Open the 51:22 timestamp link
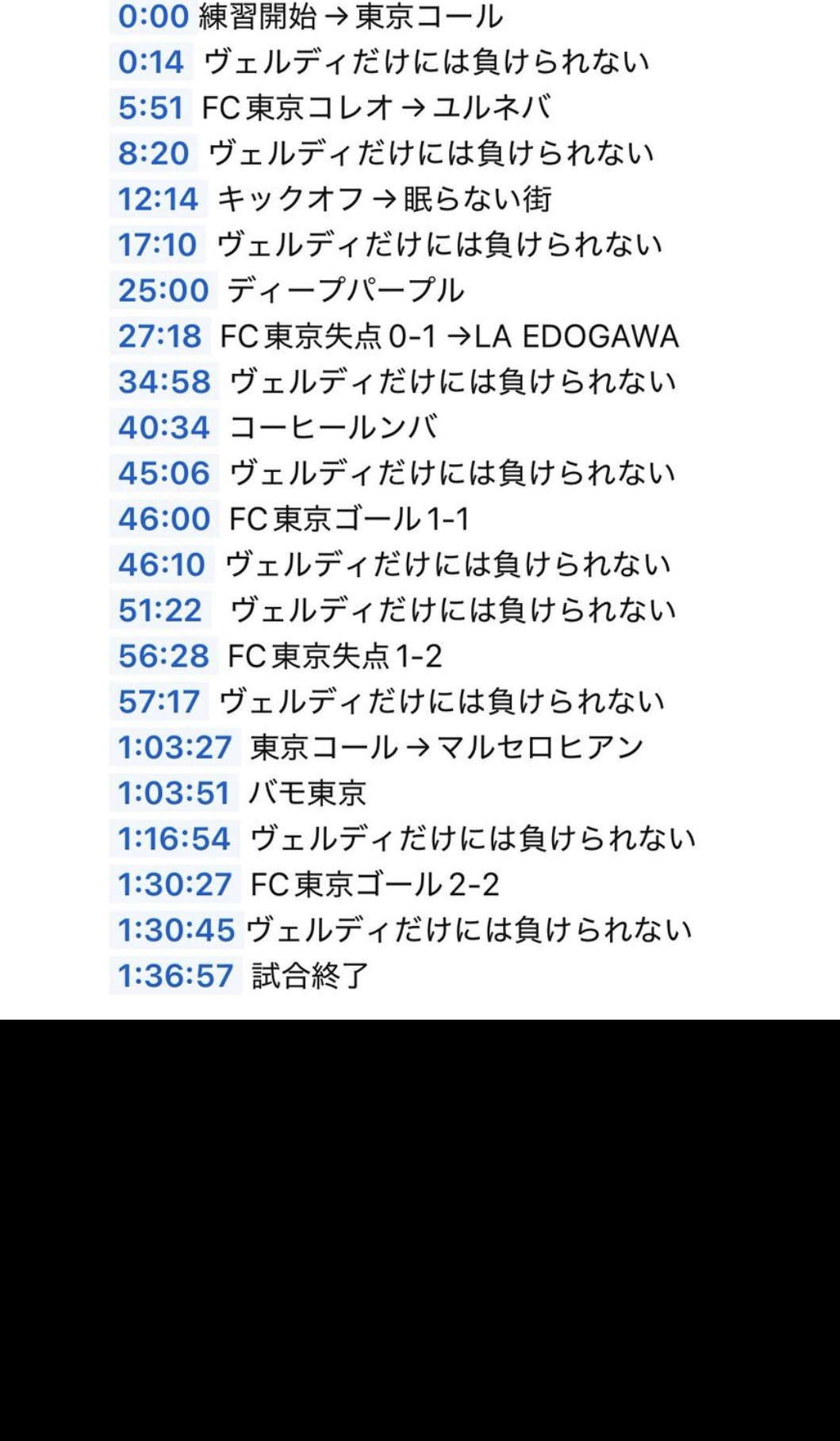The width and height of the screenshot is (840, 1441). [160, 610]
